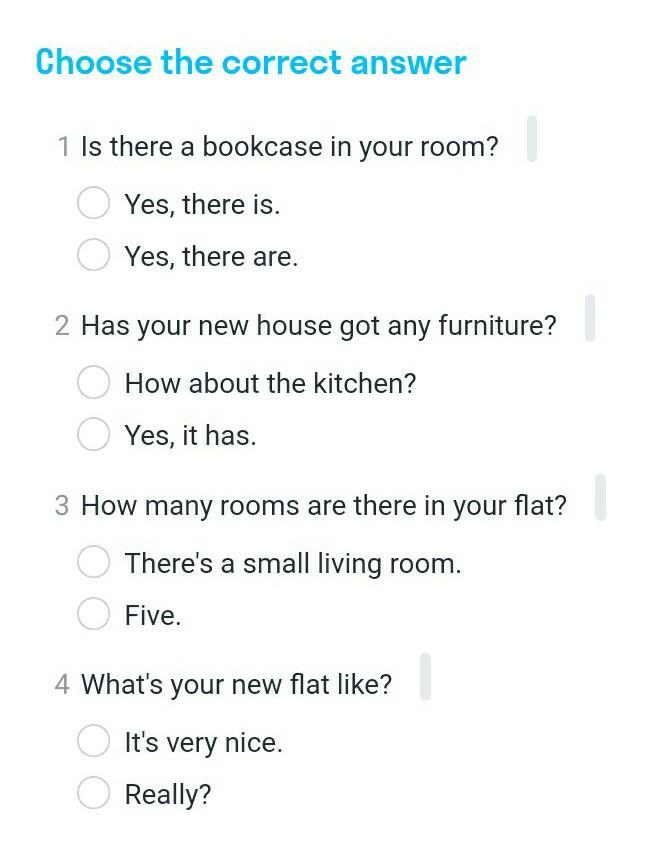Select 'Yes, there is.' for question 1
Image resolution: width=652 pixels, height=845 pixels.
pyautogui.click(x=94, y=203)
